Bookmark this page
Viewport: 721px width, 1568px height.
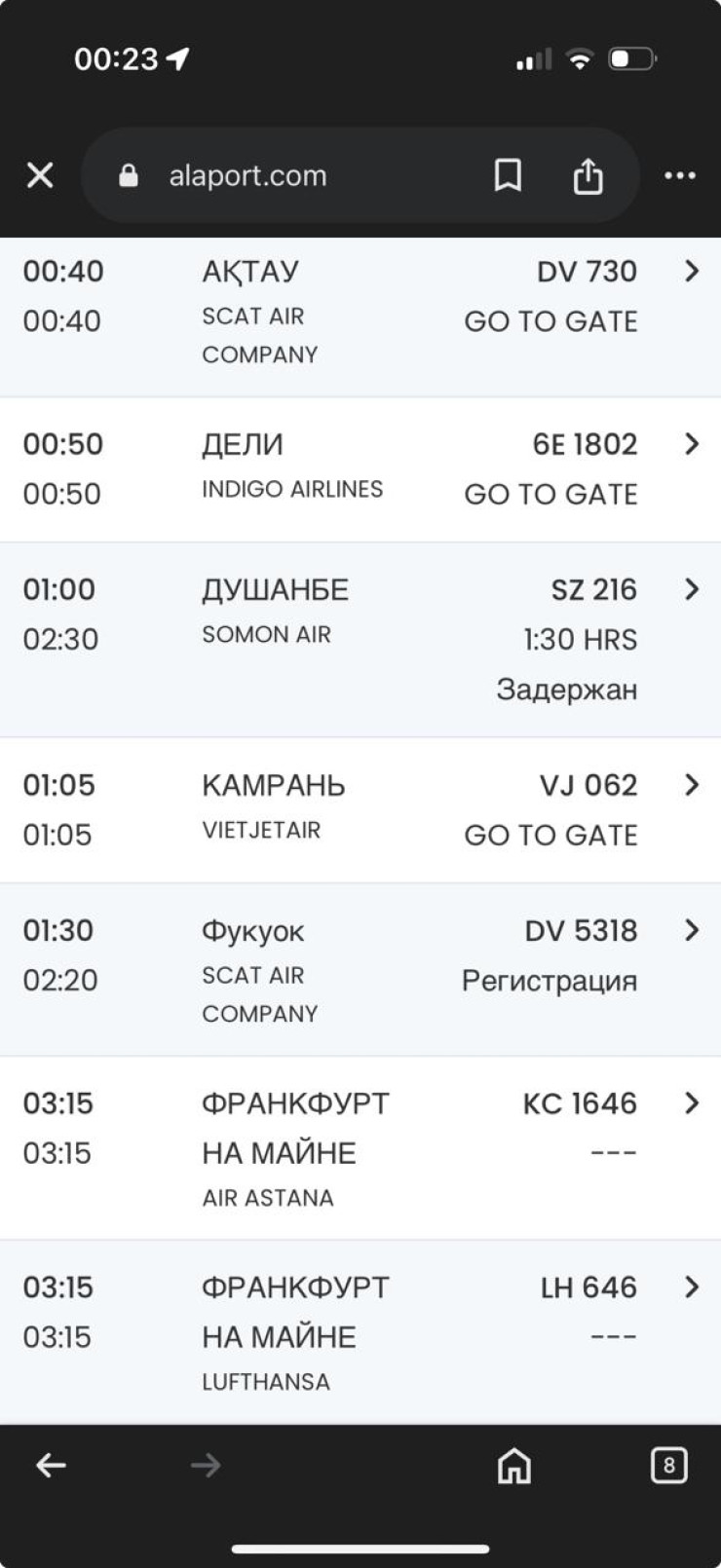coord(508,175)
